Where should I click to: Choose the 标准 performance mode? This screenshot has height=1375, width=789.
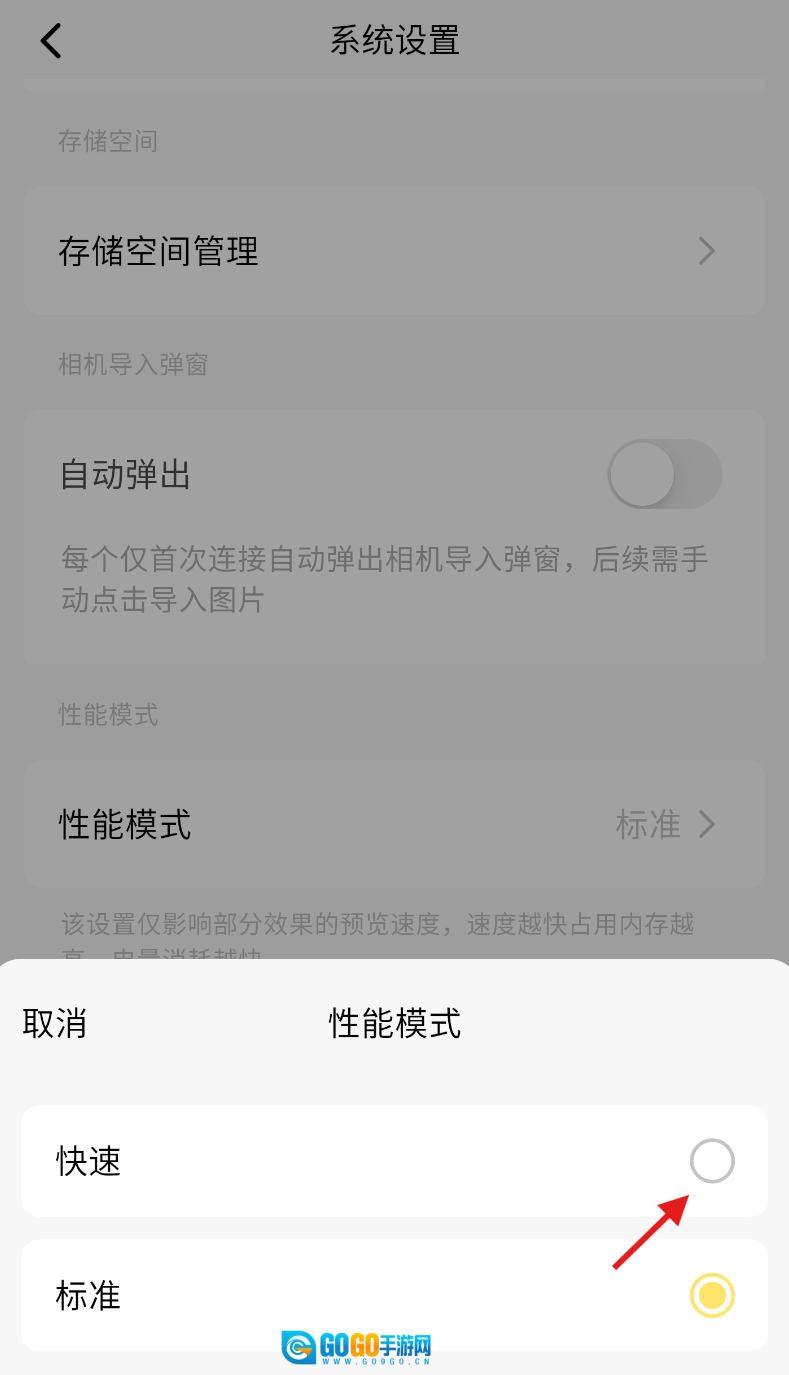712,1296
